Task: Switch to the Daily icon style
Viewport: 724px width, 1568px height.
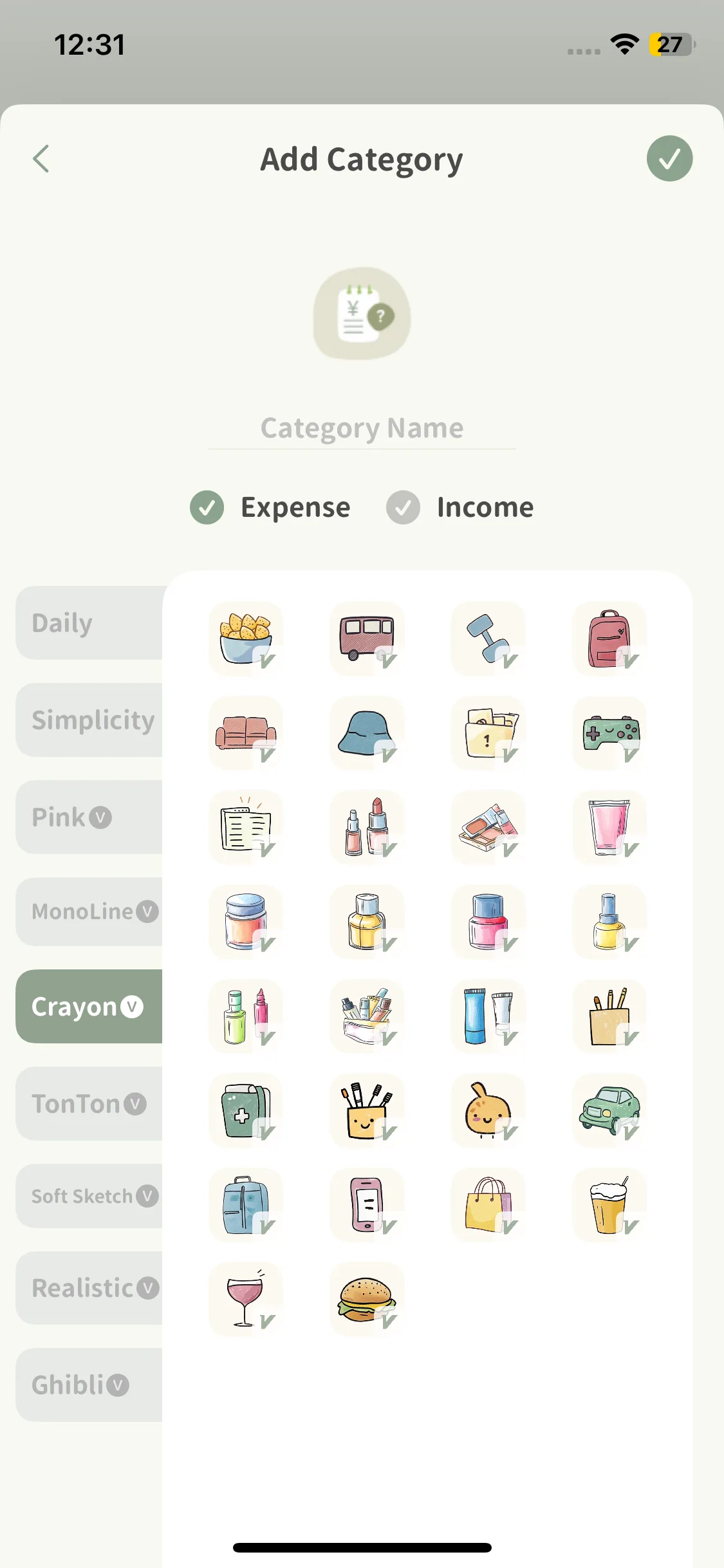Action: tap(89, 622)
